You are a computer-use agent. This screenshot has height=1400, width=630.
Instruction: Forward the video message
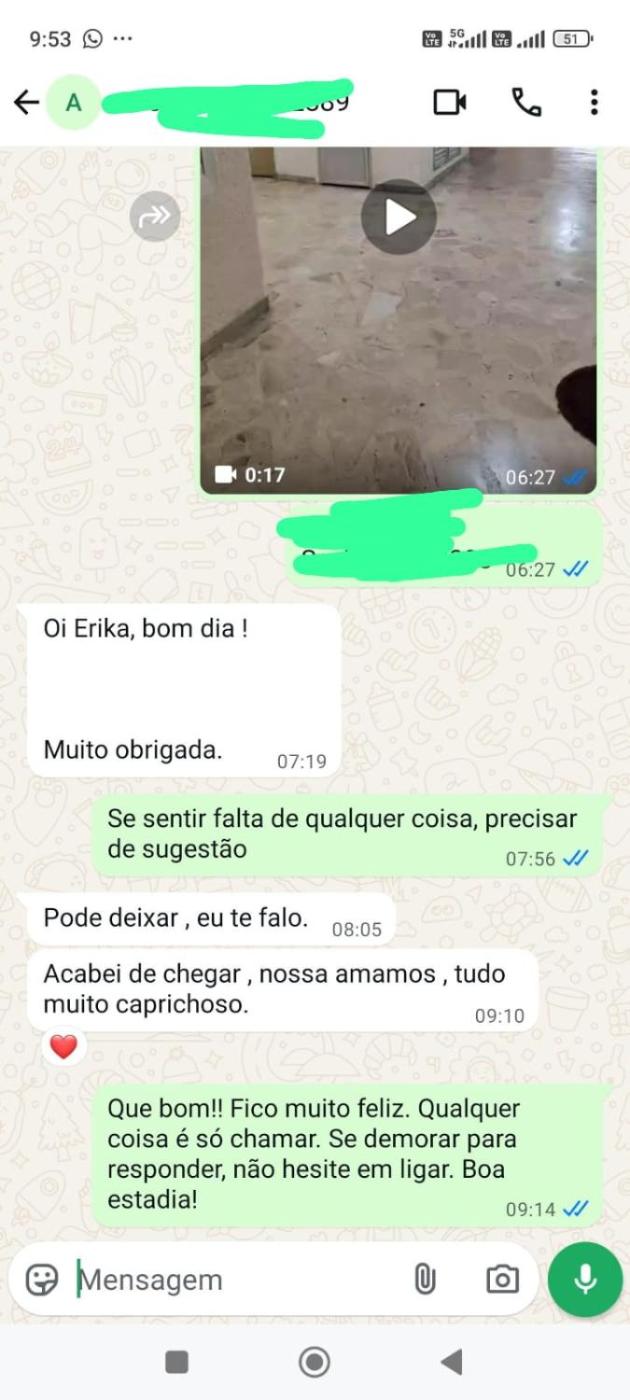pos(155,216)
